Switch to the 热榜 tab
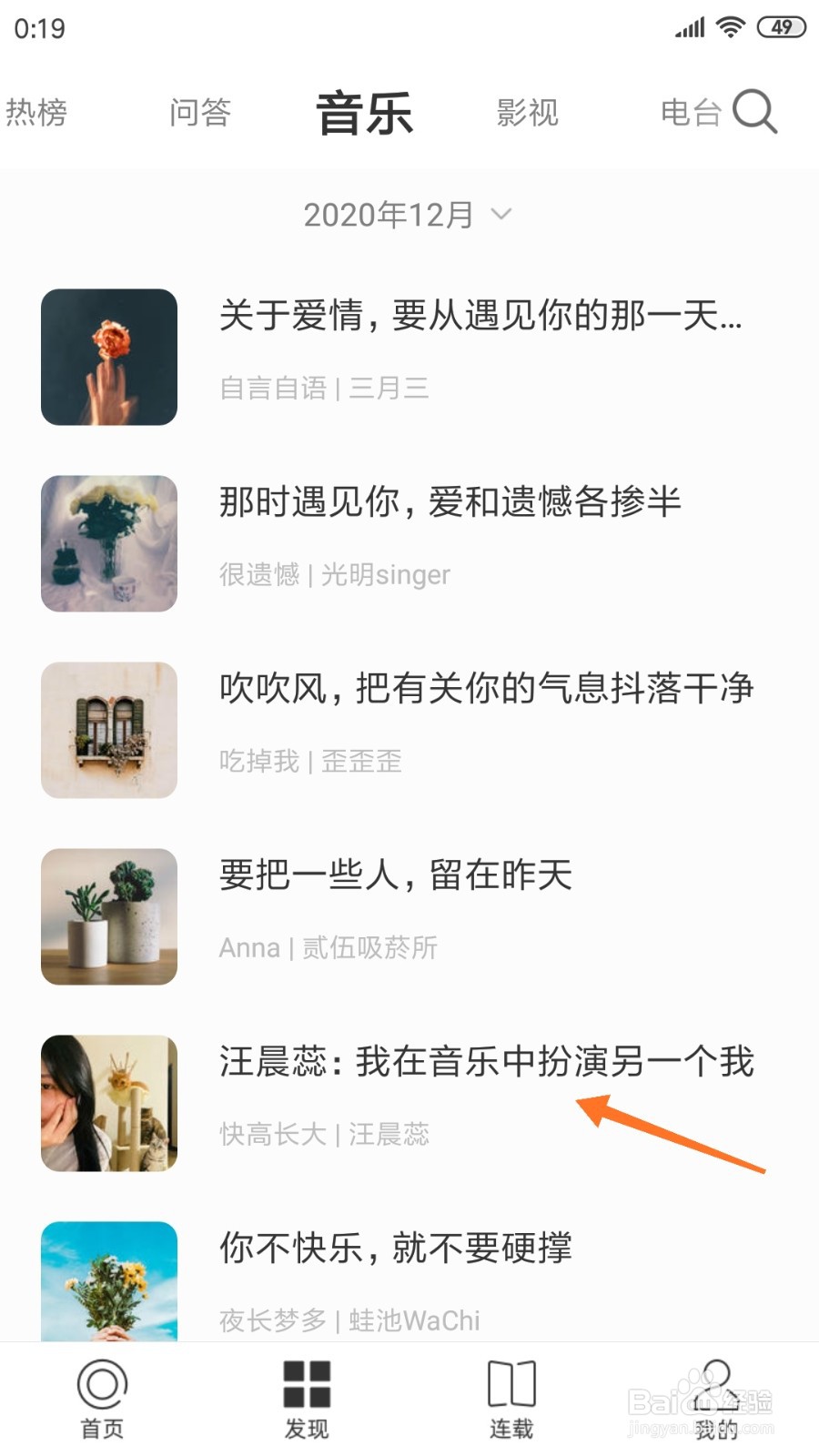Viewport: 819px width, 1456px height. (x=36, y=112)
